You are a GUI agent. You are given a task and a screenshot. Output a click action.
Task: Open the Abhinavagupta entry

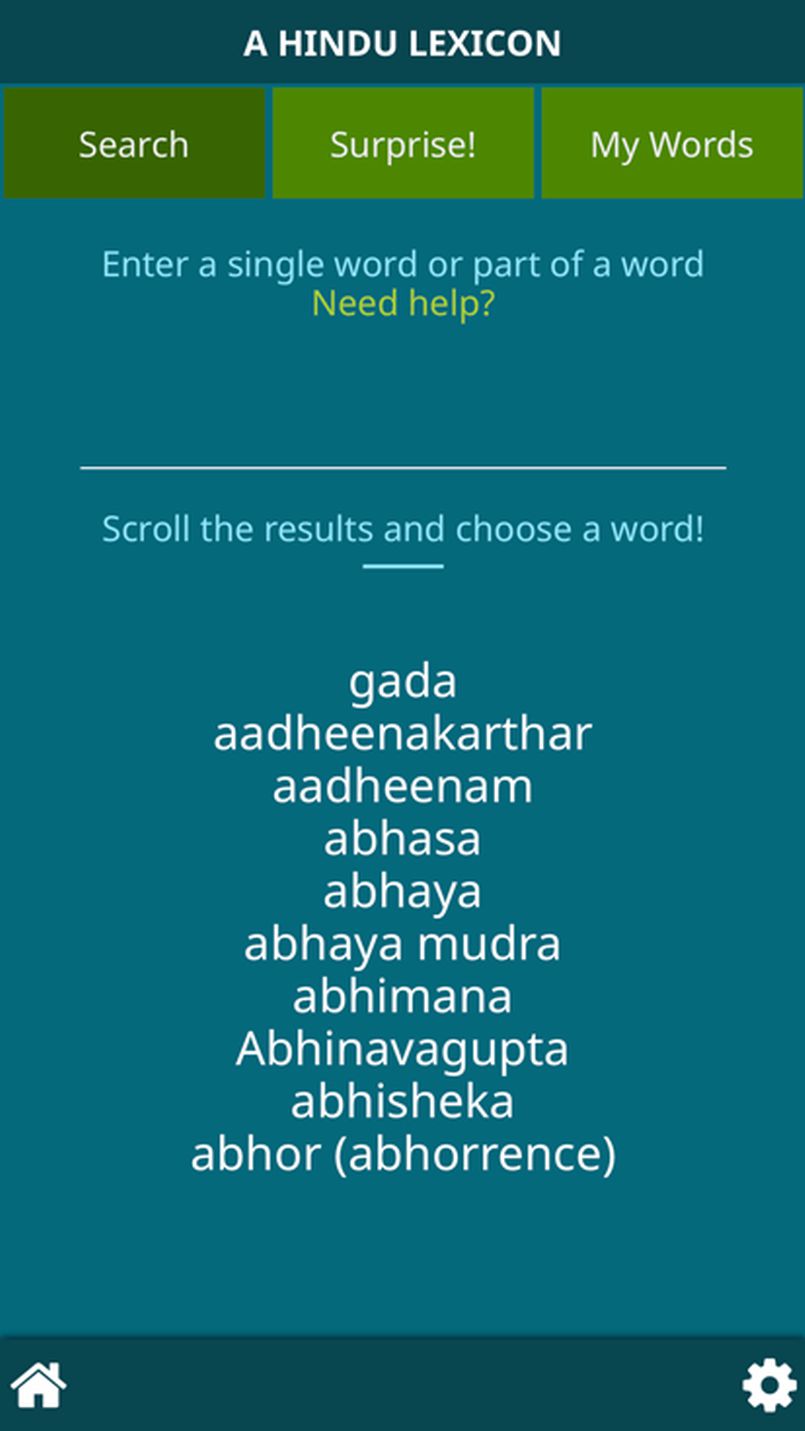tap(403, 1049)
